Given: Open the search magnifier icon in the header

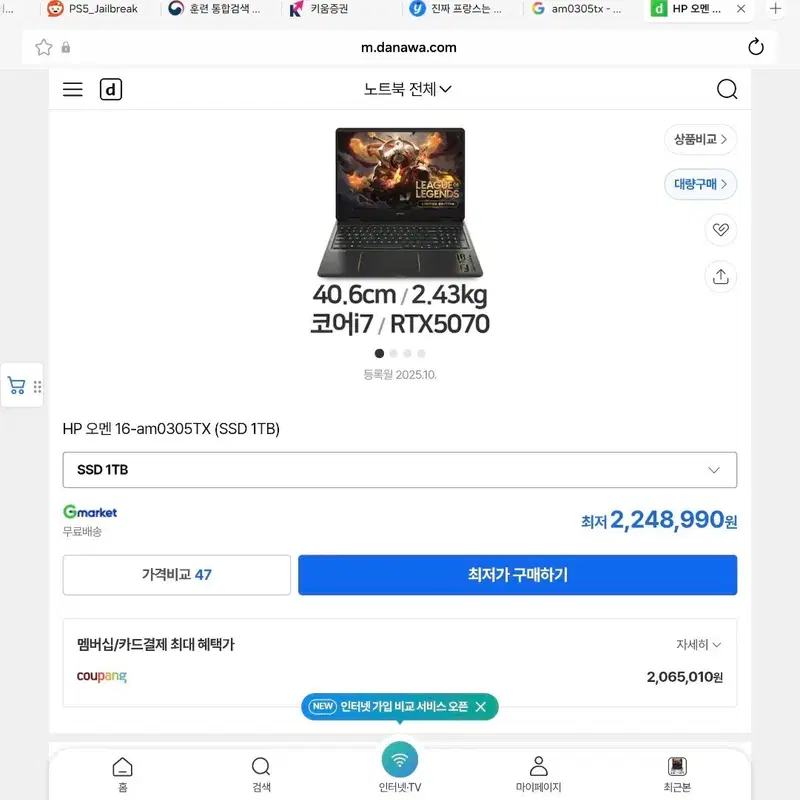Looking at the screenshot, I should pos(727,89).
